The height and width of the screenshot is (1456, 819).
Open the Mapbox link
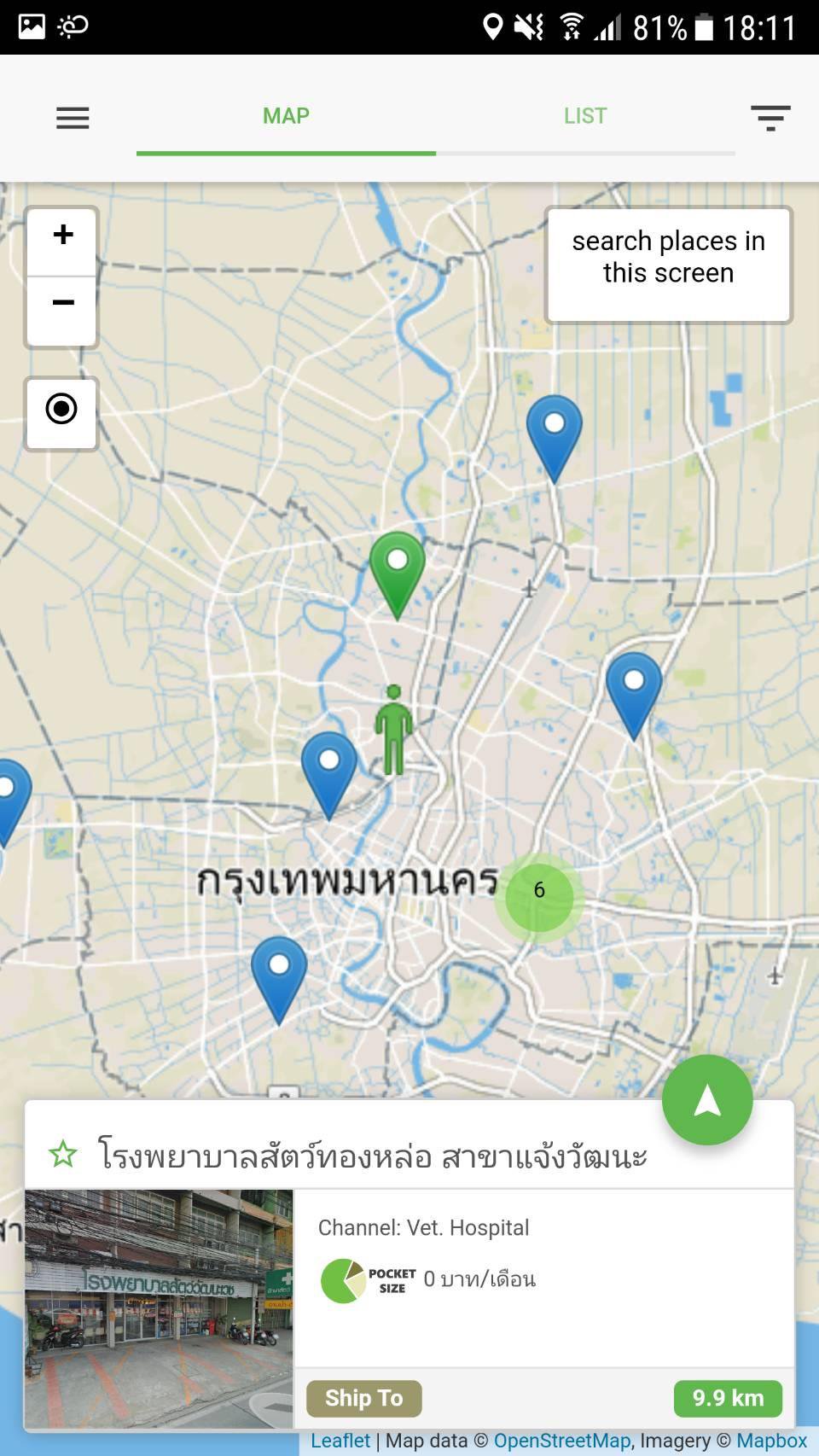[771, 1441]
